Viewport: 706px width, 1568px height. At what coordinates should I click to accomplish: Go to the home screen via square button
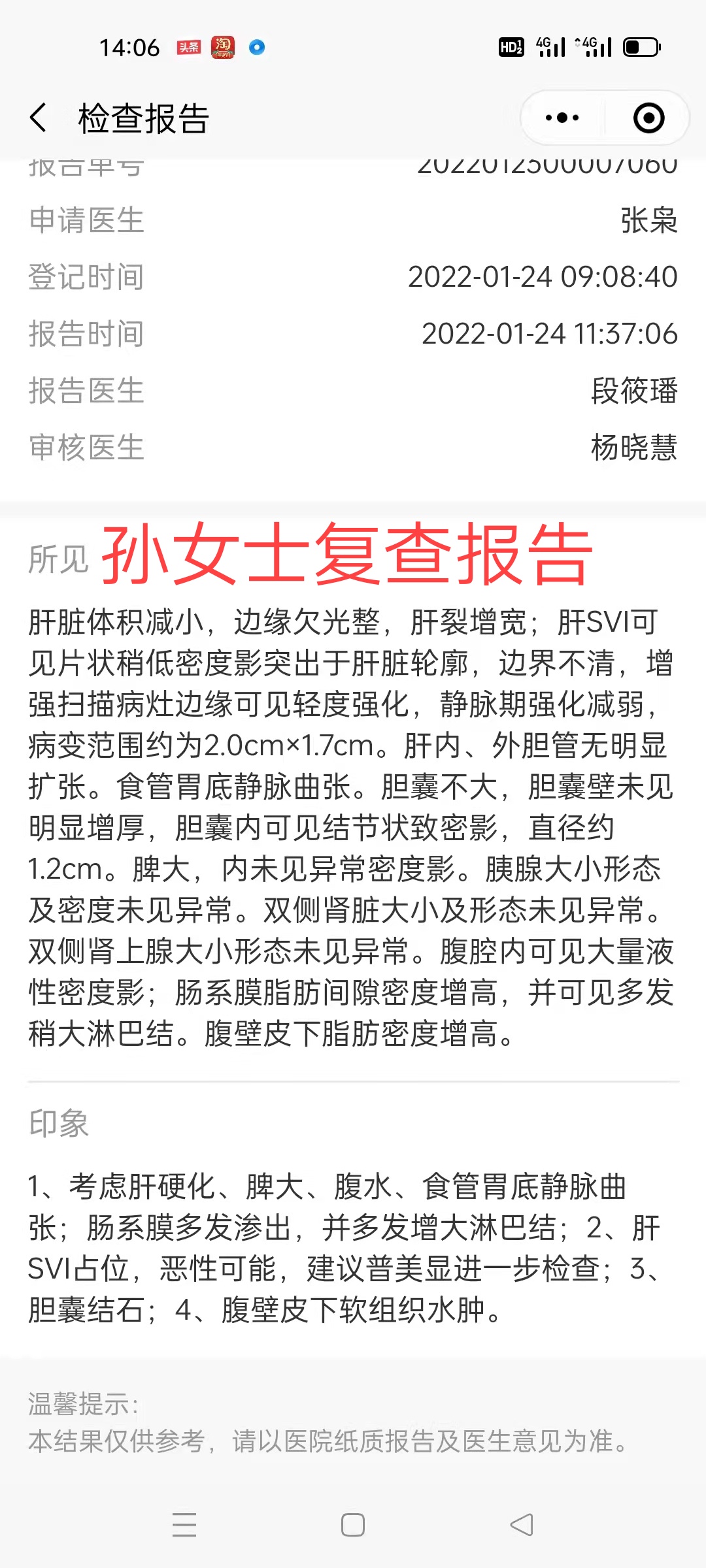353,1525
